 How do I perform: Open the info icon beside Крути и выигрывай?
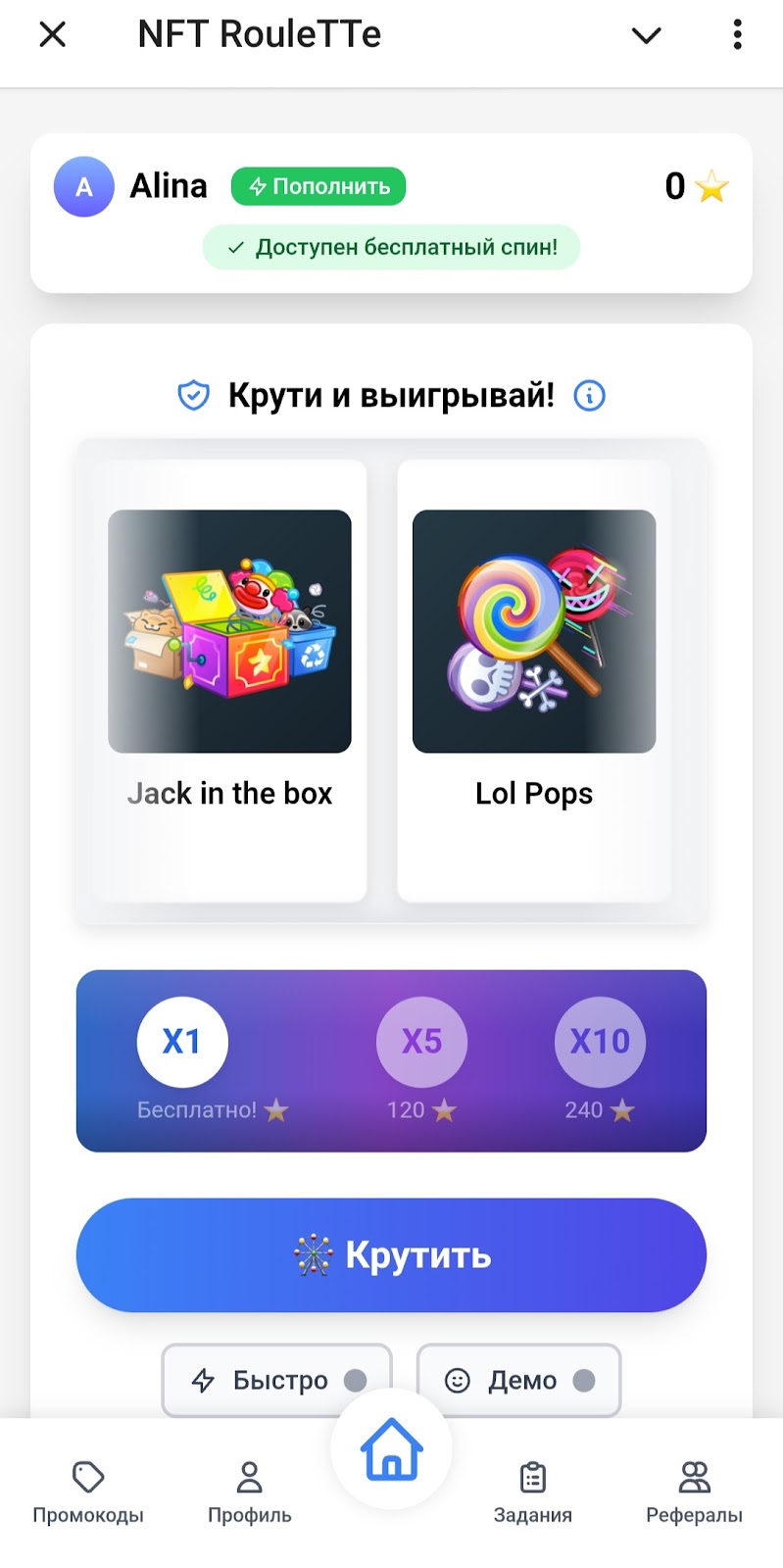[589, 396]
